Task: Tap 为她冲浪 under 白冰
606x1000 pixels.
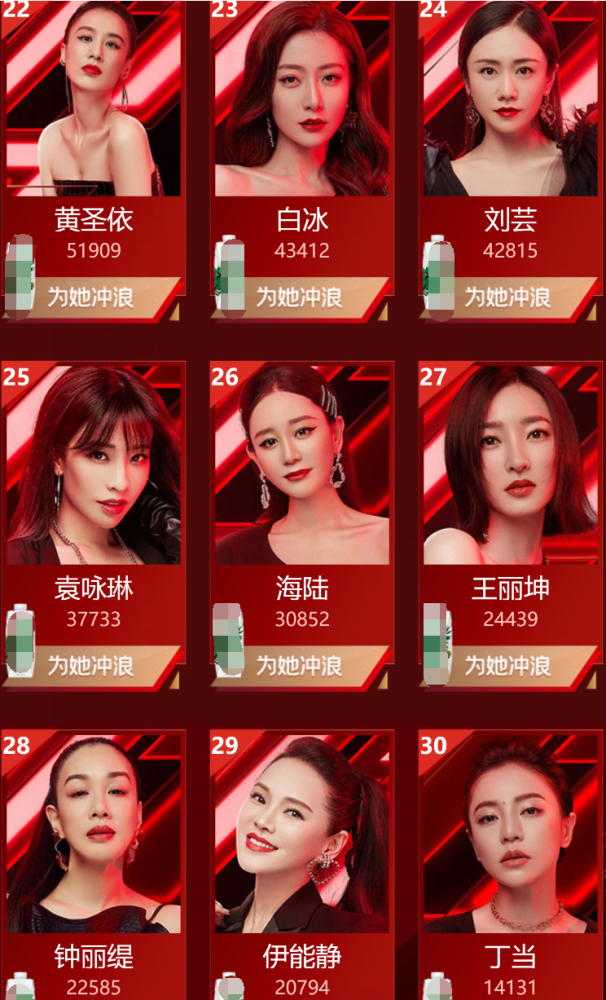Action: click(301, 298)
